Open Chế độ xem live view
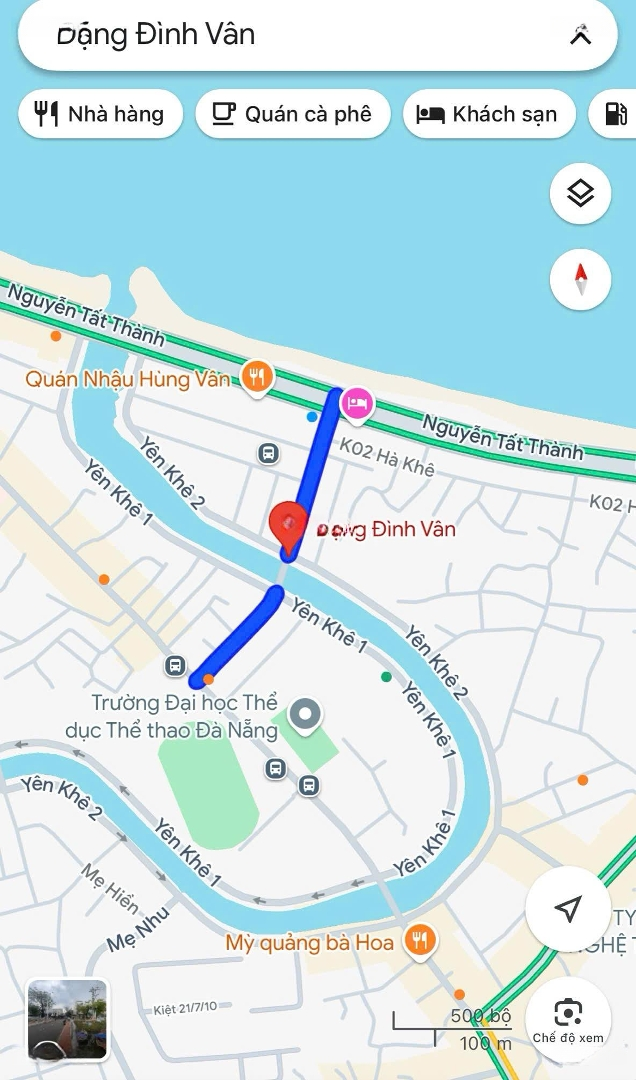Image resolution: width=636 pixels, height=1080 pixels. click(x=568, y=1019)
